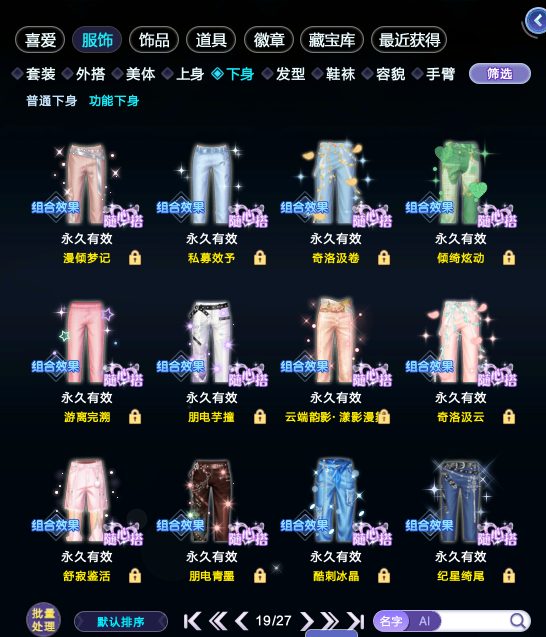Tap the back arrow in the top corner
The image size is (546, 637).
536,20
